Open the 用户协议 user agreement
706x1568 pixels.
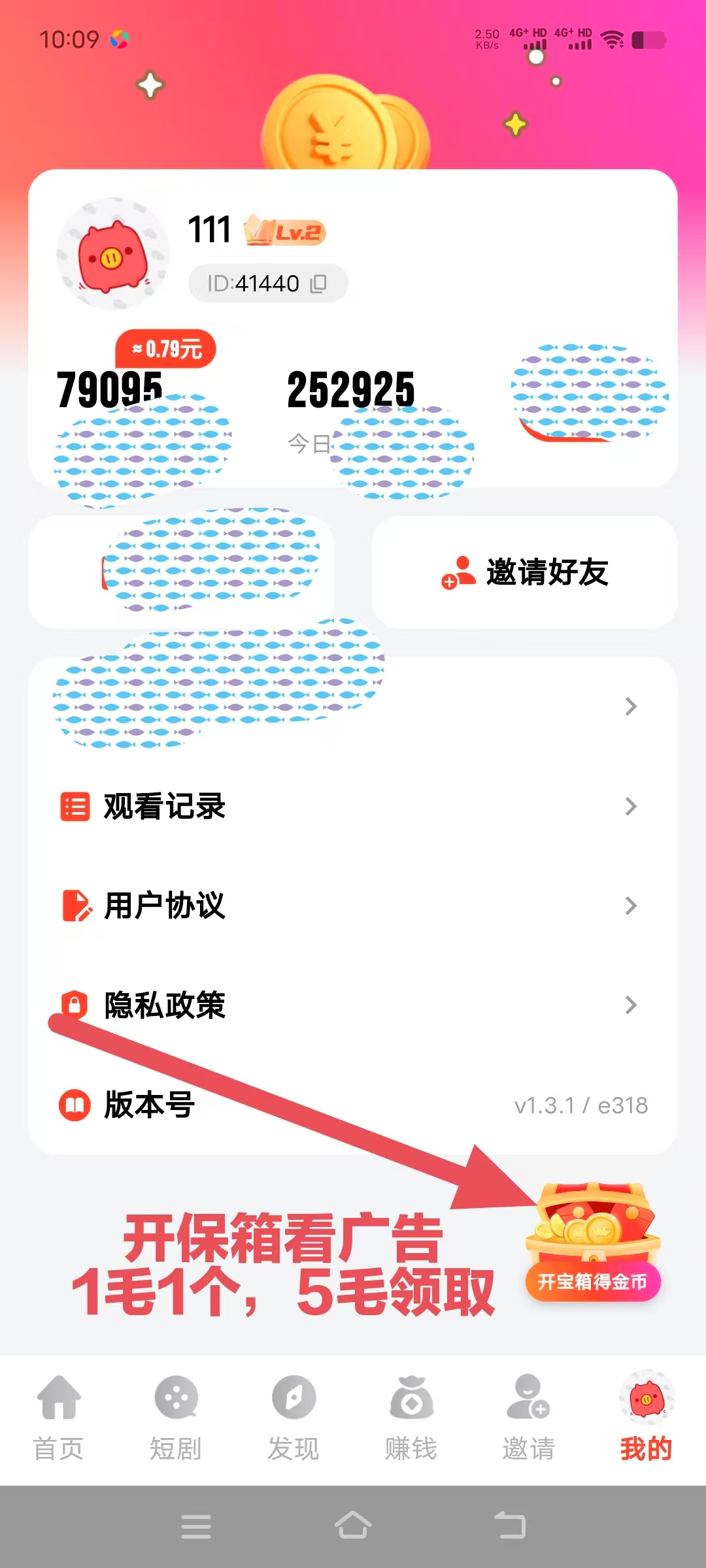(x=353, y=906)
